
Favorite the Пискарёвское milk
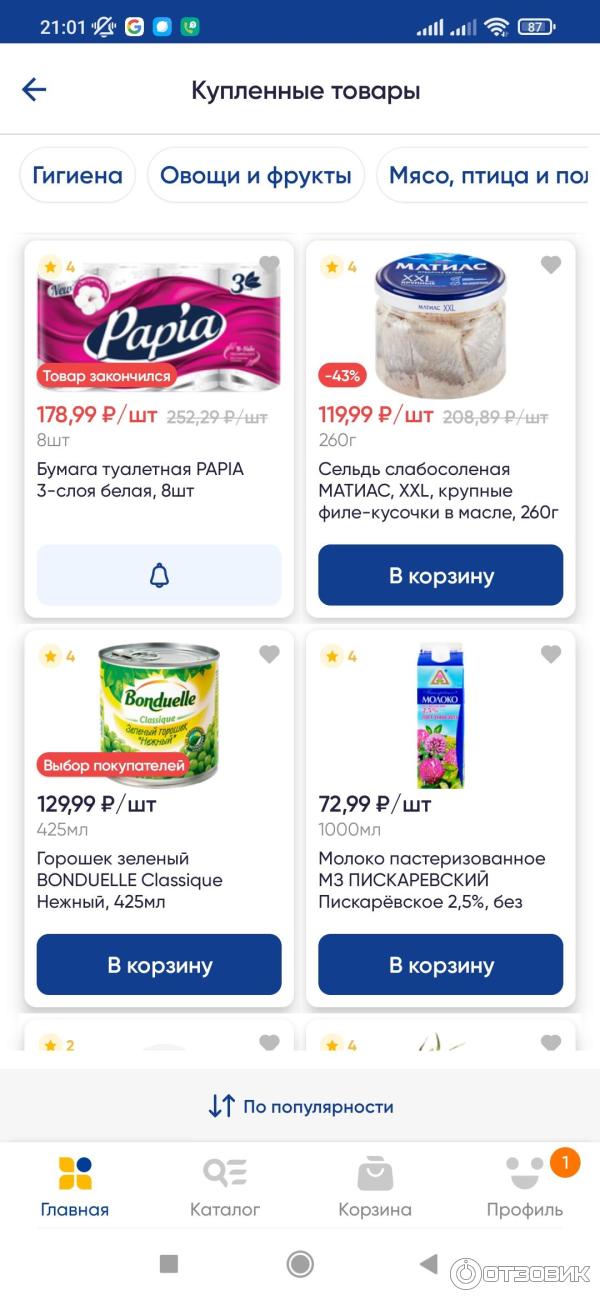pyautogui.click(x=551, y=654)
